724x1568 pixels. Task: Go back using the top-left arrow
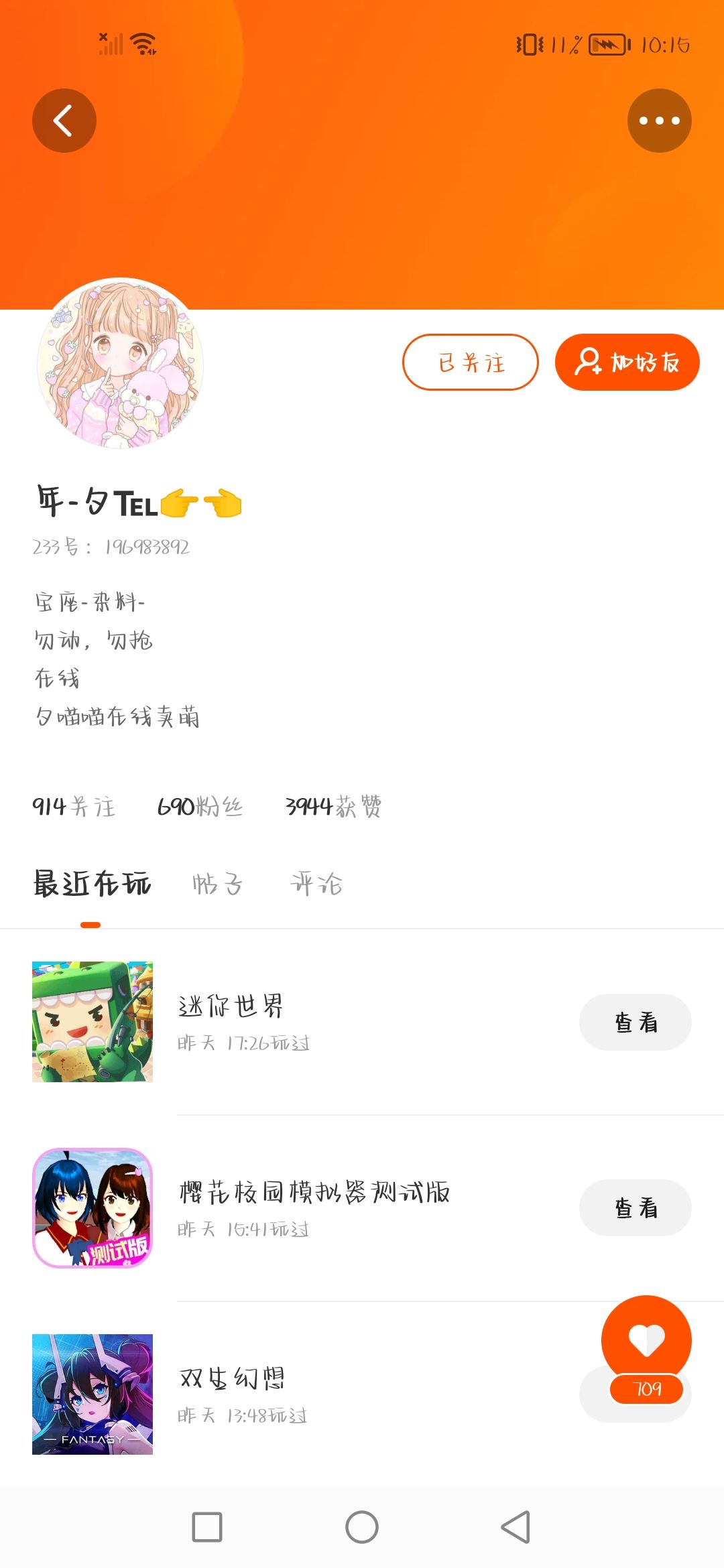pos(64,121)
